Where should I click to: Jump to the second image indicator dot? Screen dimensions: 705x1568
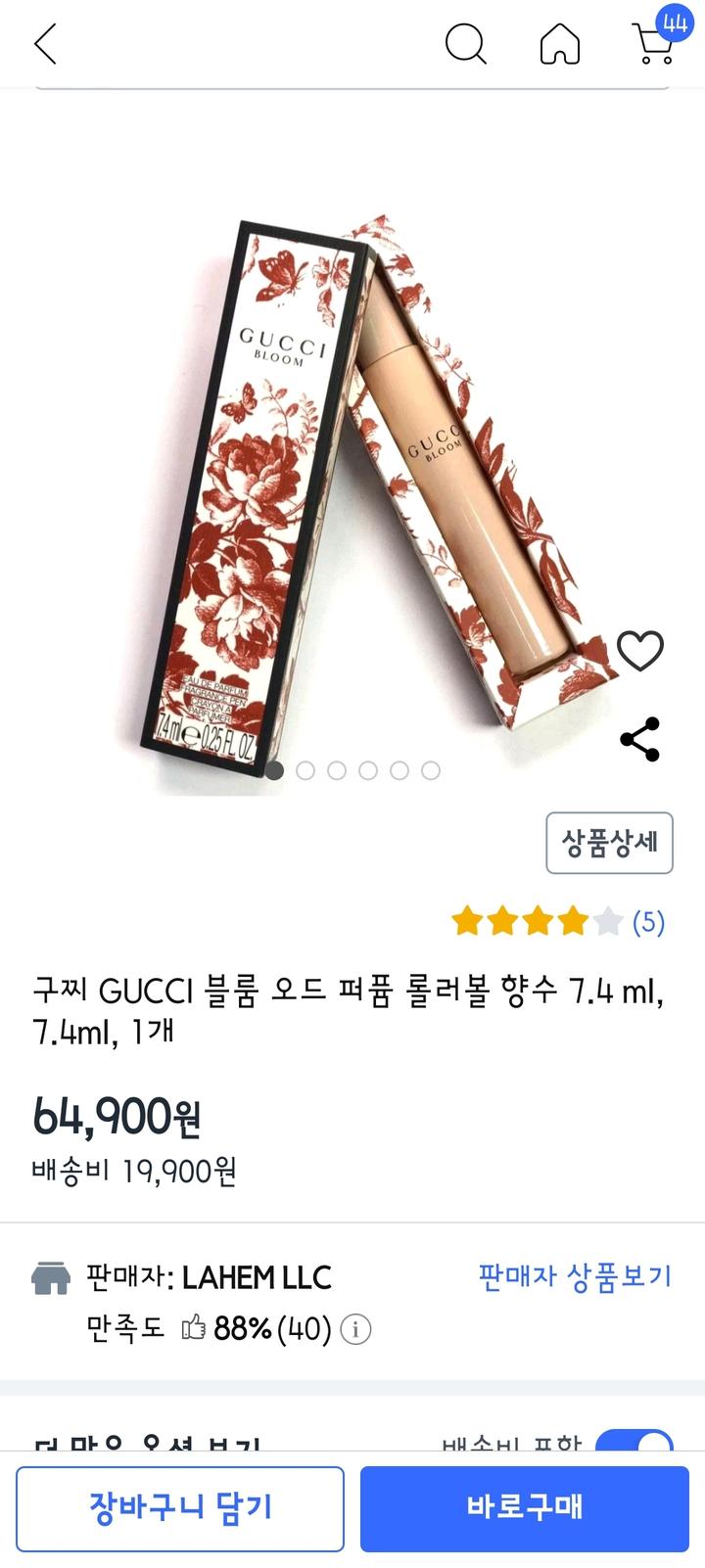coord(305,771)
